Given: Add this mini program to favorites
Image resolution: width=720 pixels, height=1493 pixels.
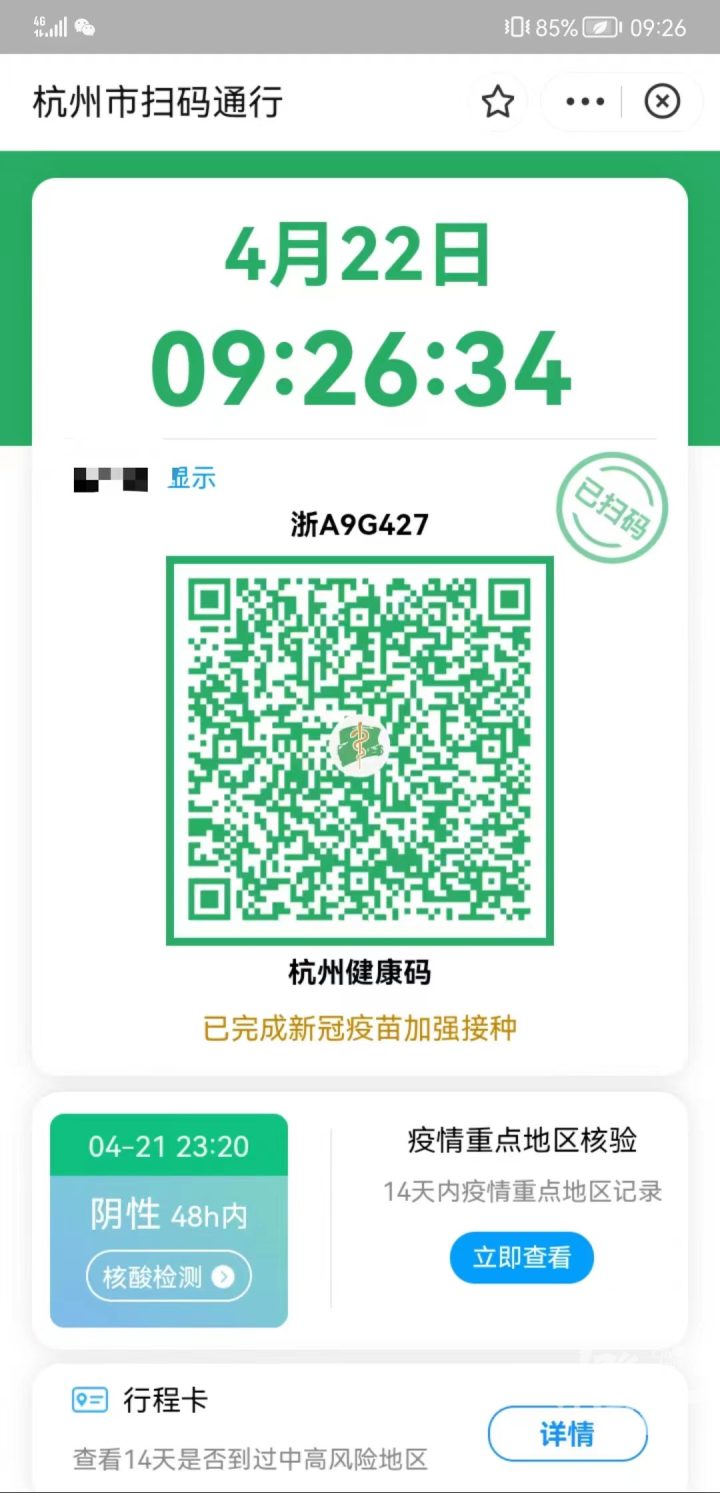Looking at the screenshot, I should [x=497, y=102].
